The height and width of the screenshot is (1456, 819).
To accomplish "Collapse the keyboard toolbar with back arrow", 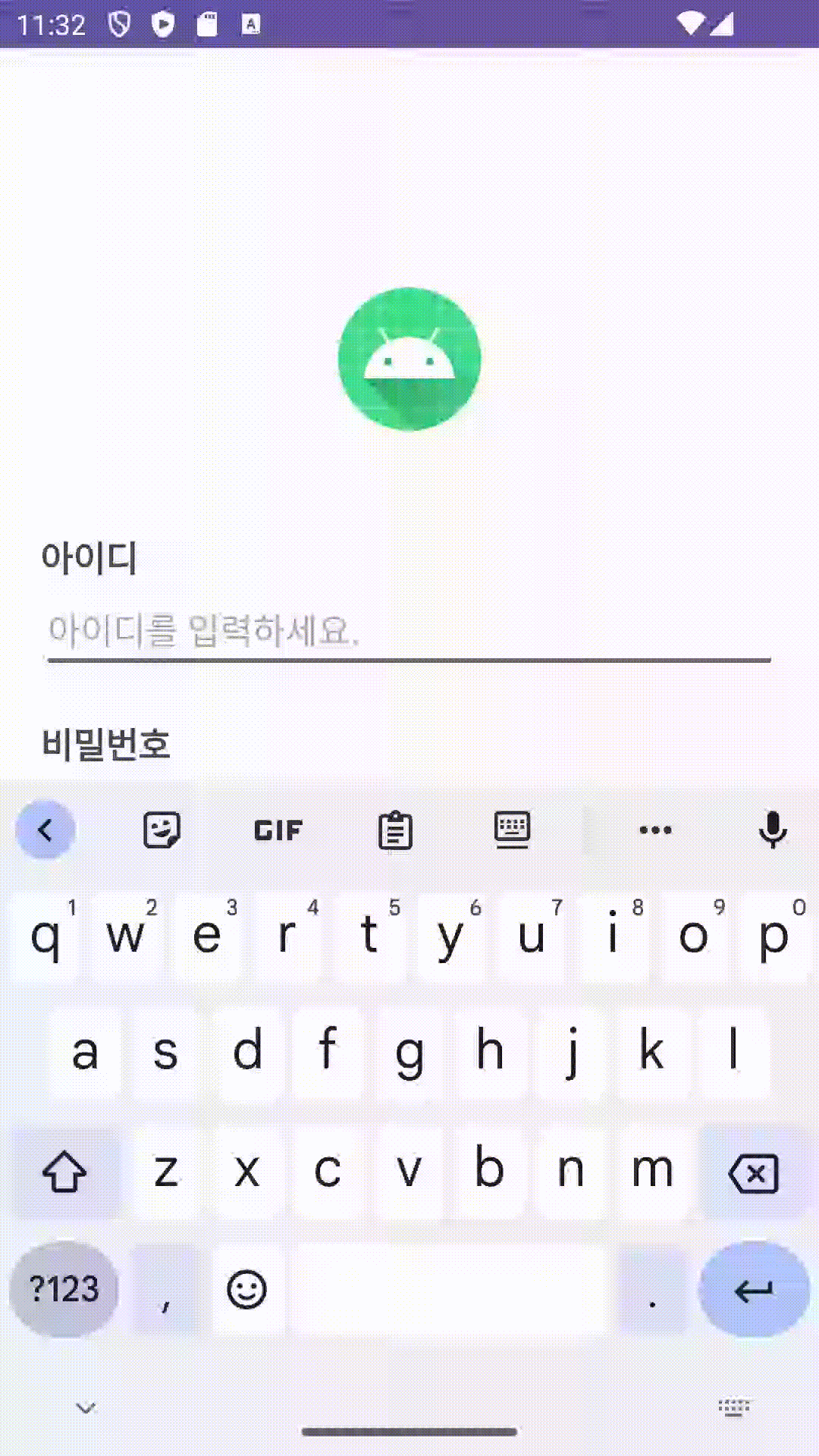I will coord(45,830).
